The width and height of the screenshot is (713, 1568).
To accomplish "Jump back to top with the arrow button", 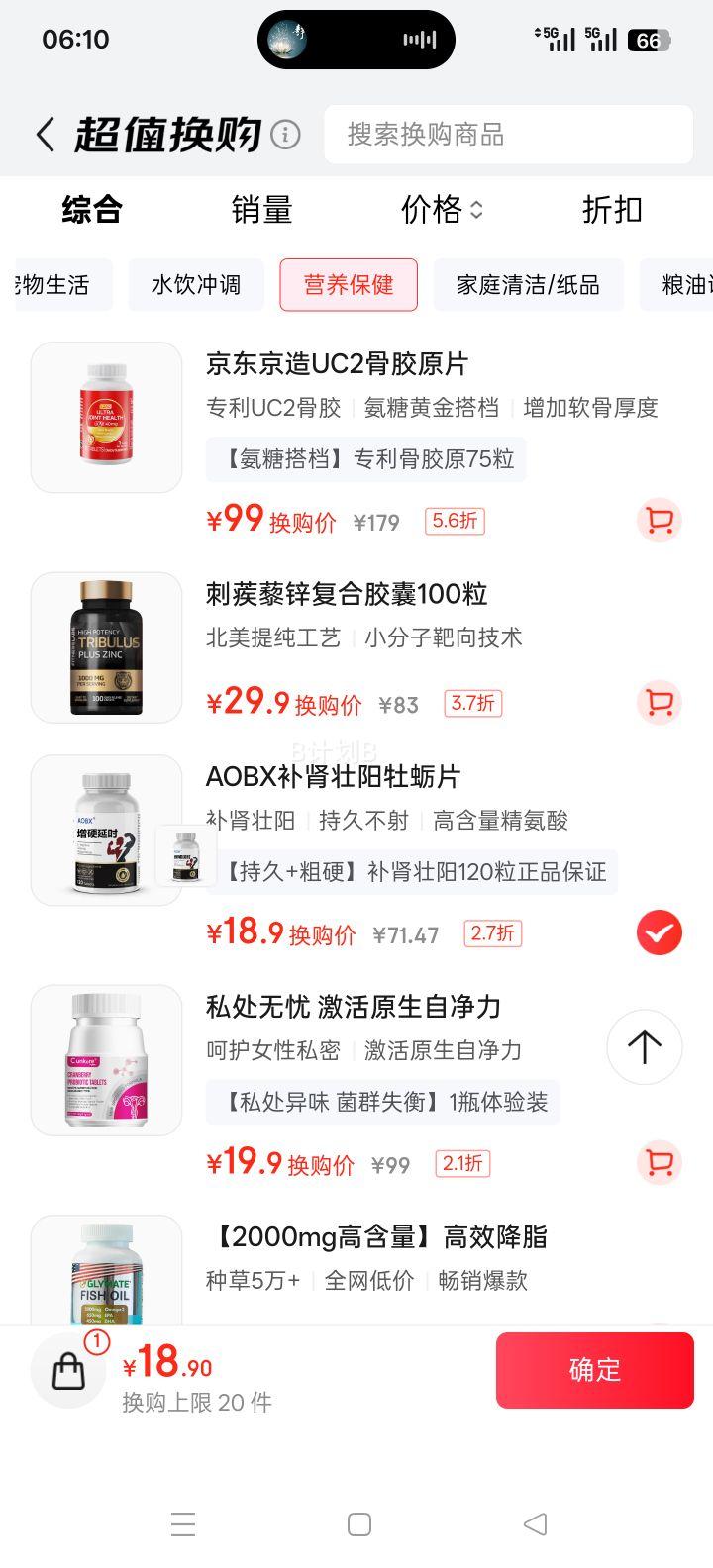I will (x=644, y=1047).
